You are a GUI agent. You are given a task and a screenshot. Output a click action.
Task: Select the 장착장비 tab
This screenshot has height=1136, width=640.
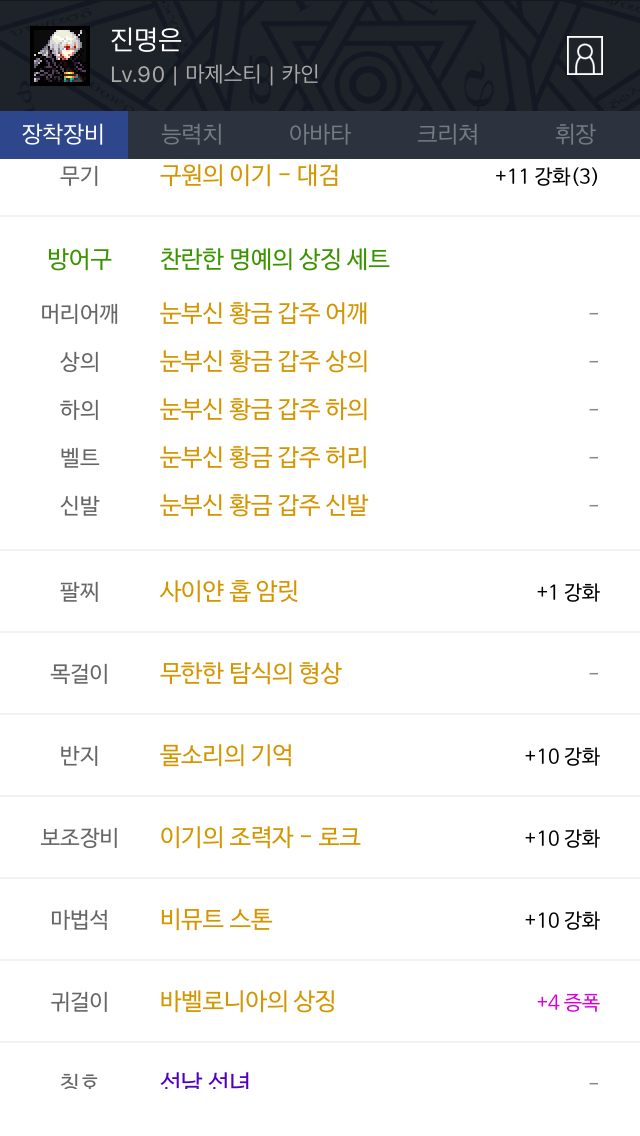coord(64,135)
